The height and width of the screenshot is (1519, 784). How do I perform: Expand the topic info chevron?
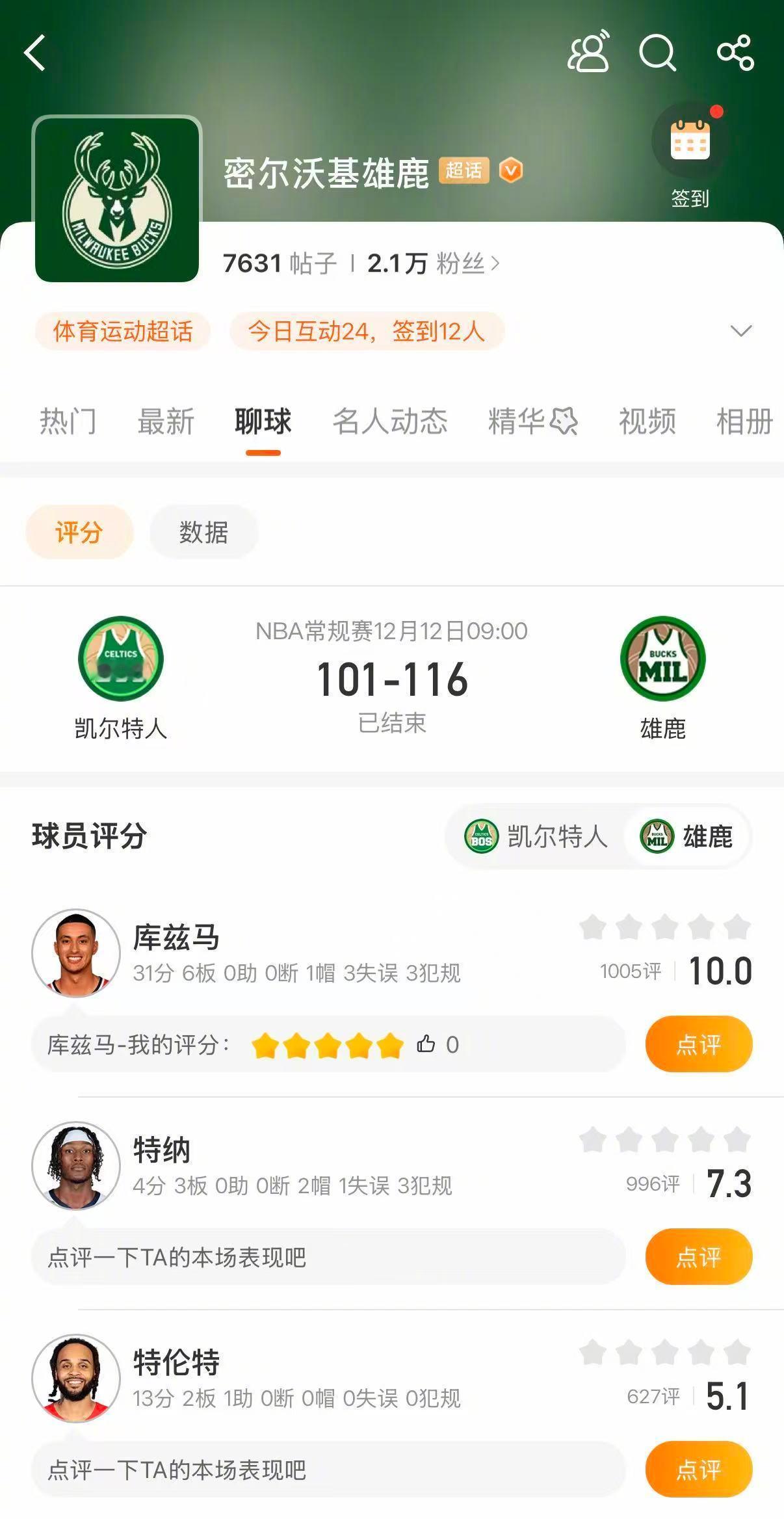point(740,332)
